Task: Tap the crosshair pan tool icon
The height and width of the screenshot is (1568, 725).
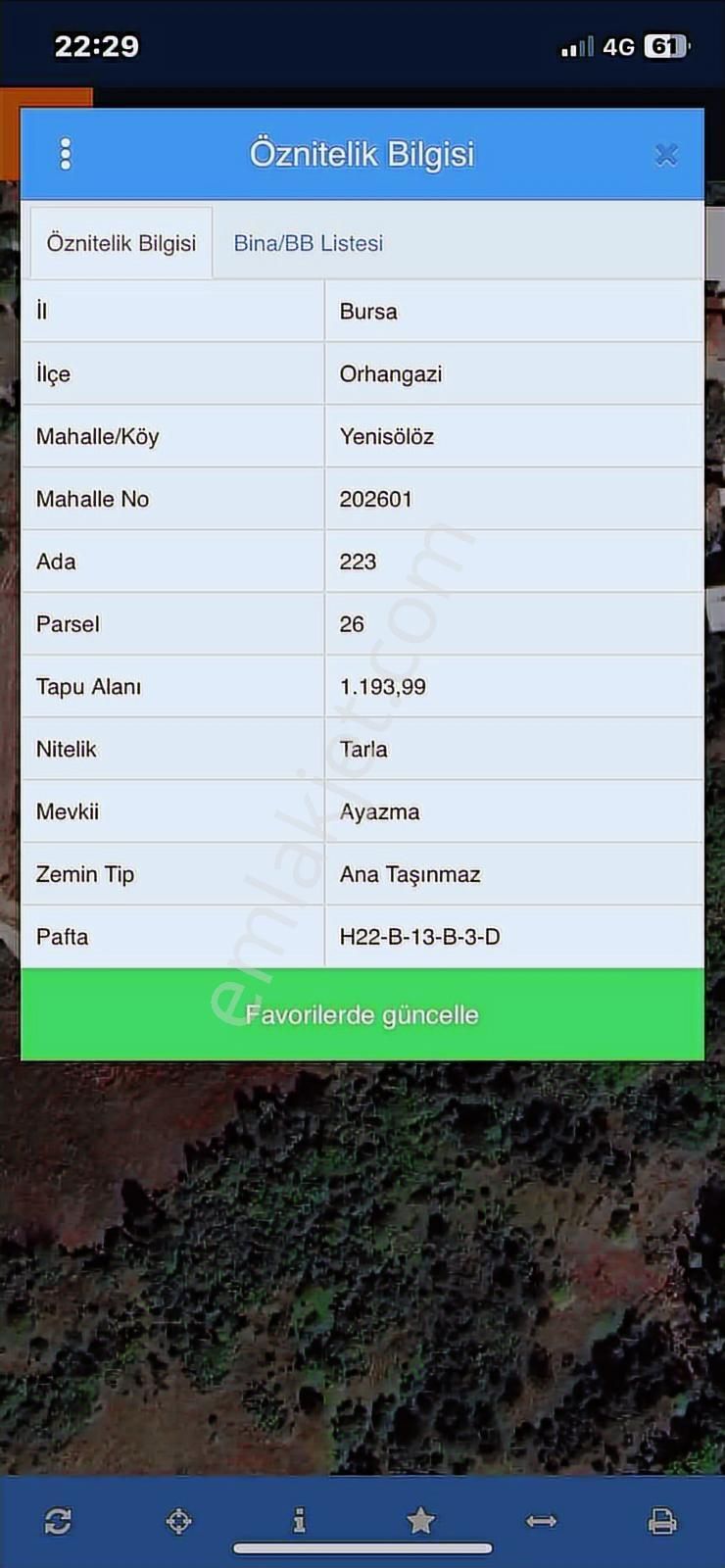Action: coord(177,1521)
